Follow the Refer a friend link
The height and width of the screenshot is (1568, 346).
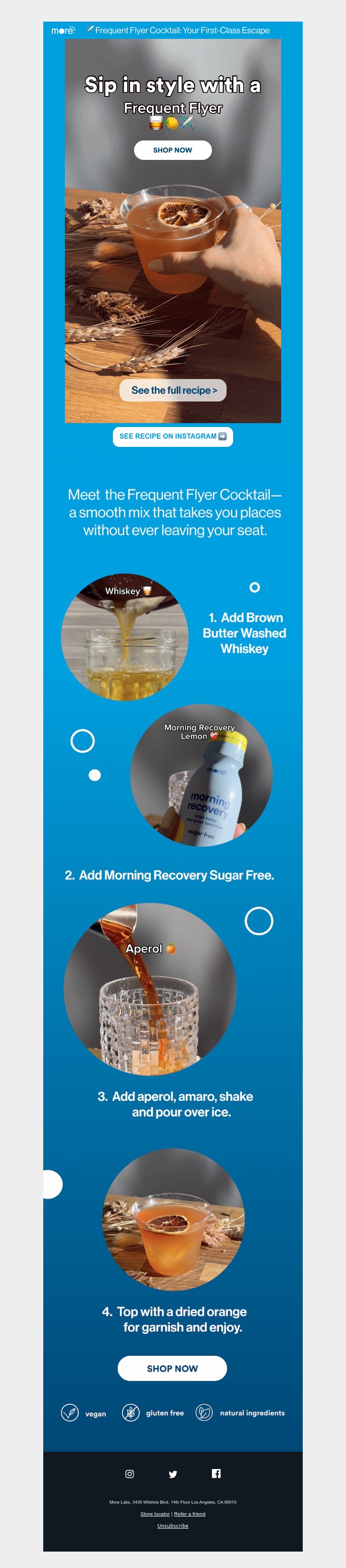pos(189,1514)
